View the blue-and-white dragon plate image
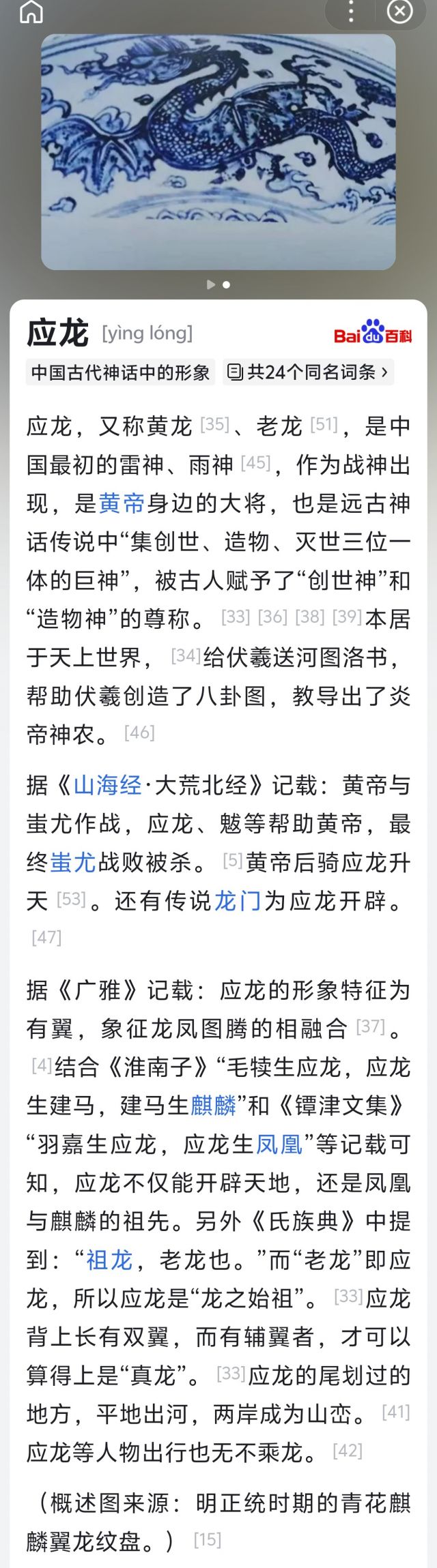The height and width of the screenshot is (1568, 437). 218,151
